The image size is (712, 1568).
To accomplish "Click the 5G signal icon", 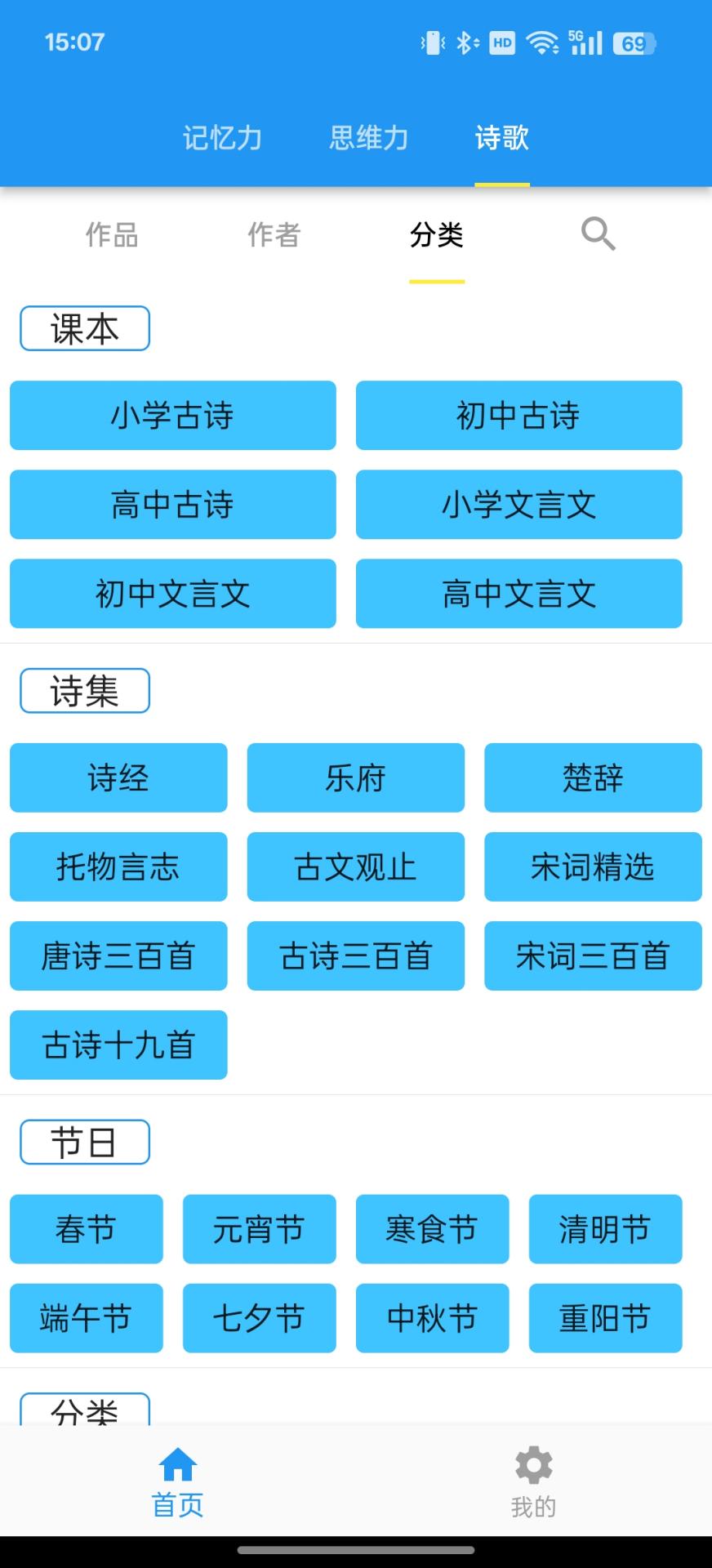I will point(585,42).
